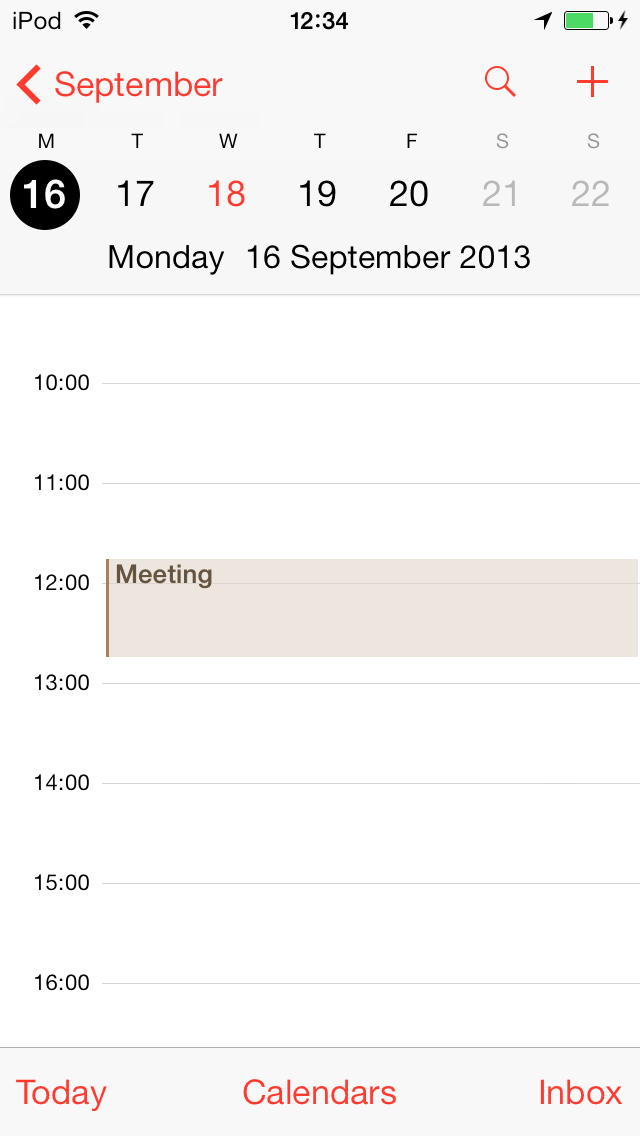Image resolution: width=640 pixels, height=1136 pixels.
Task: Open the Inbox
Action: [x=581, y=1093]
